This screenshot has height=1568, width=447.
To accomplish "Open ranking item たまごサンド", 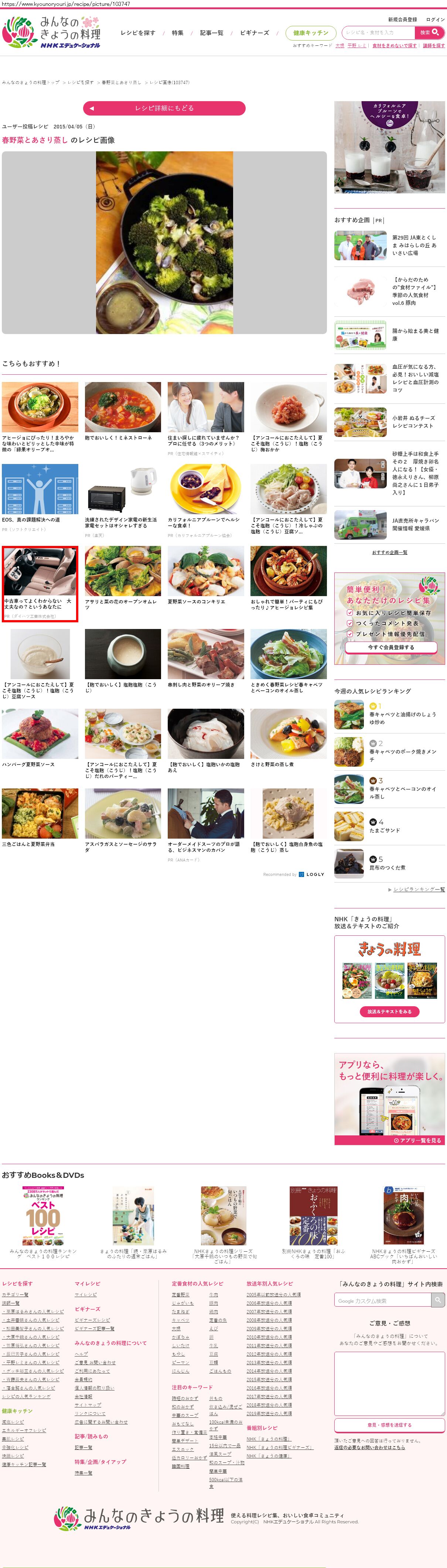I will click(x=385, y=830).
